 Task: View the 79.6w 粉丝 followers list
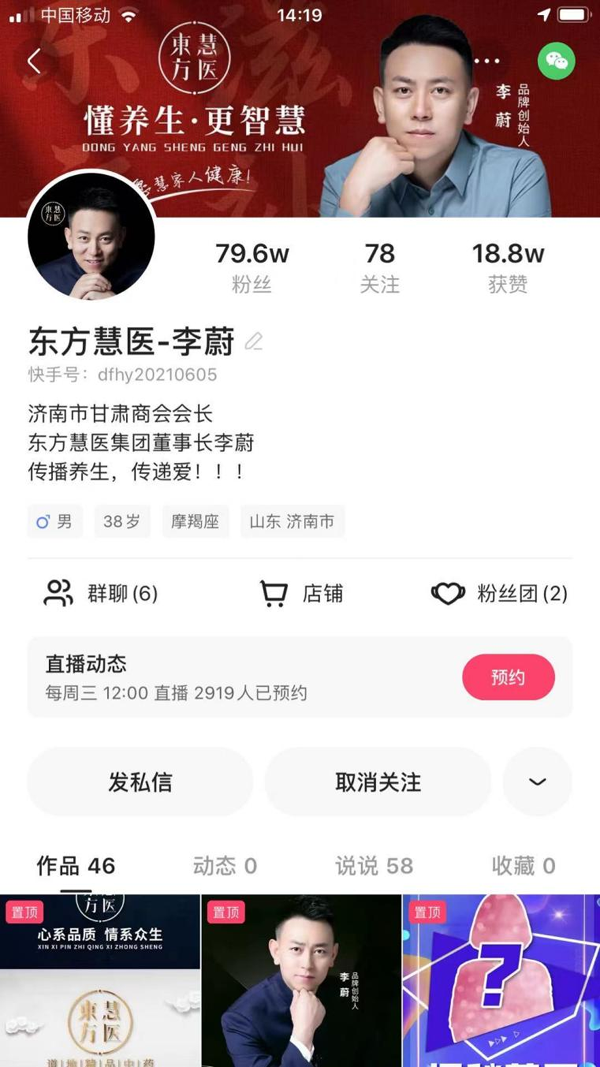252,267
